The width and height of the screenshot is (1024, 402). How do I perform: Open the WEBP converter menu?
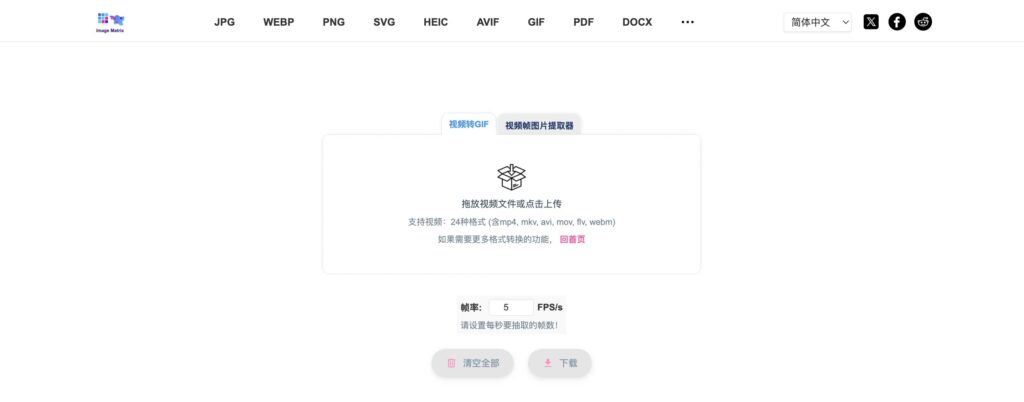tap(279, 21)
